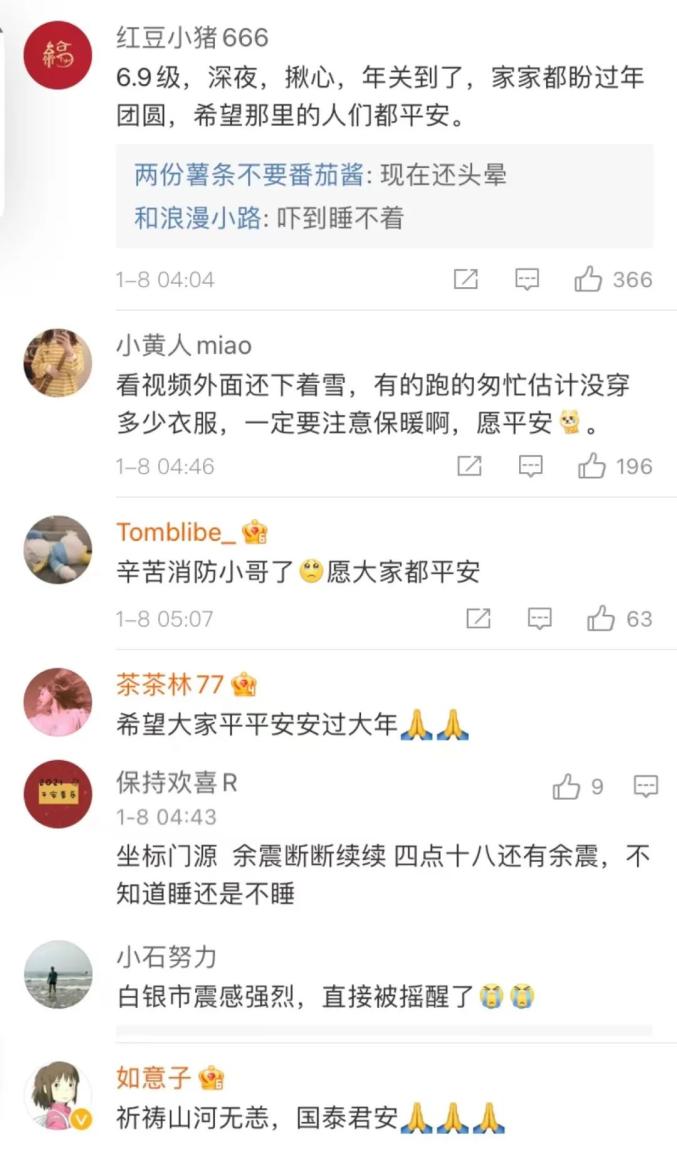
Task: Tap the comment icon on 小黄人miao's comment
Action: coord(530,466)
